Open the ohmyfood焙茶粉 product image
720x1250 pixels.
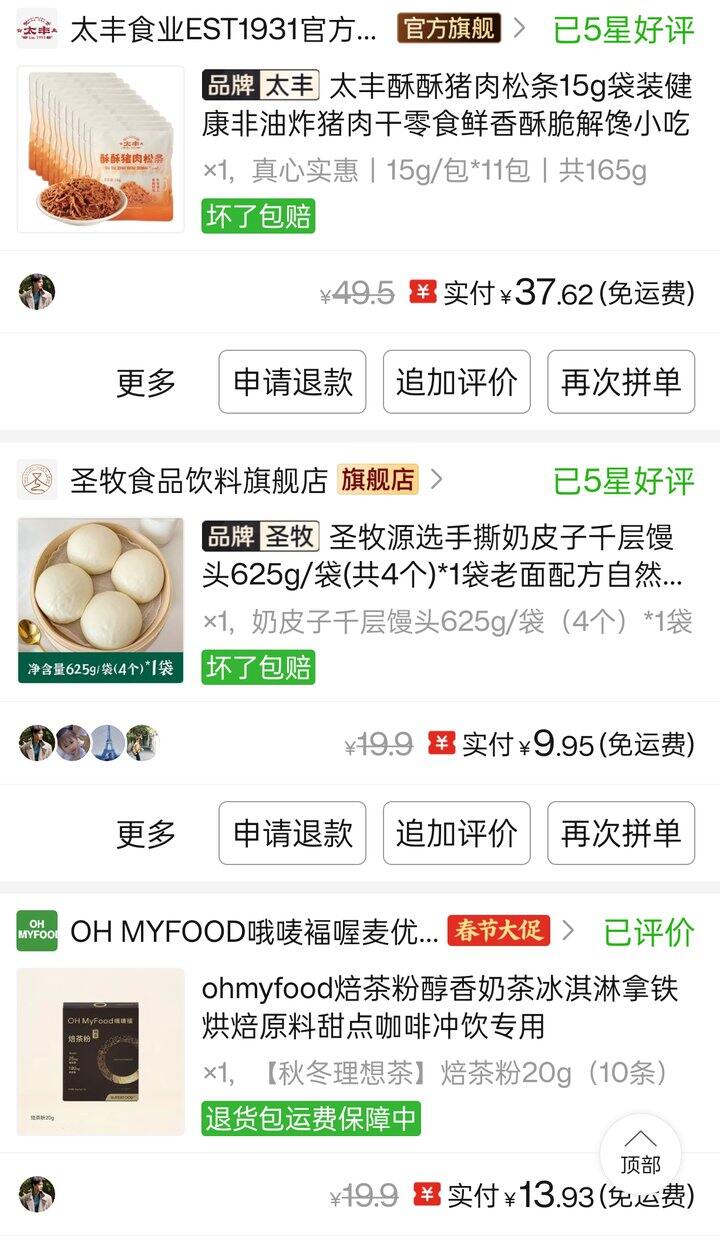pyautogui.click(x=101, y=1051)
